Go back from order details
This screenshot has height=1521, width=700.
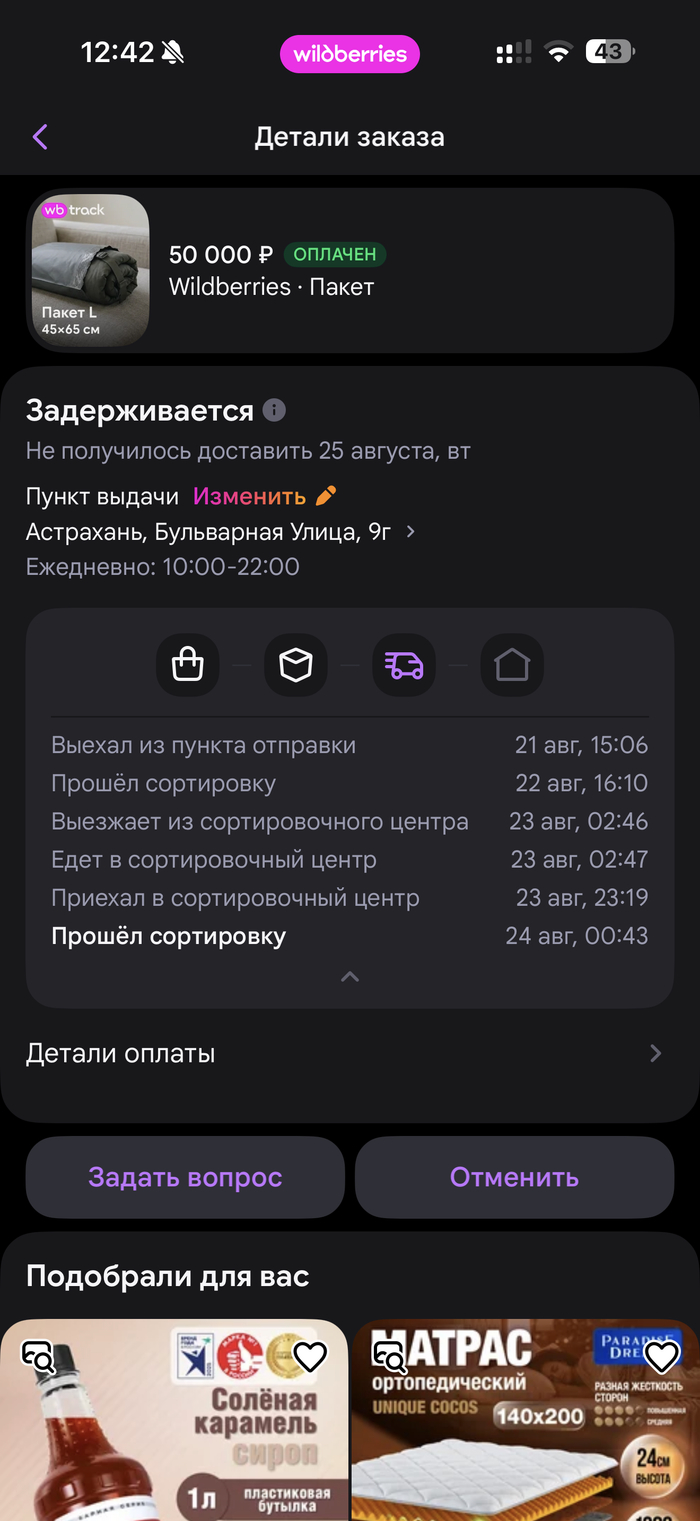(40, 137)
